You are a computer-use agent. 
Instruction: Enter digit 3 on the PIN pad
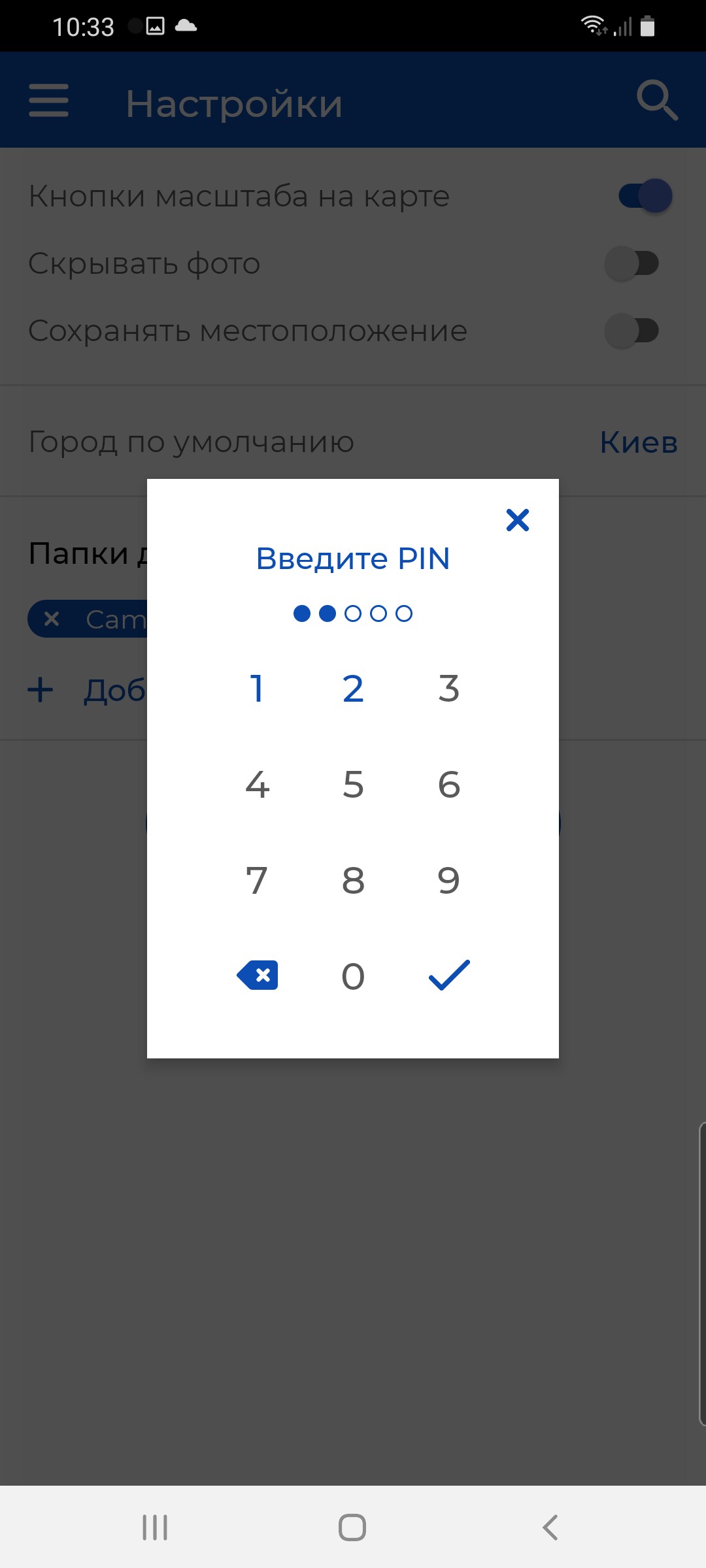pyautogui.click(x=448, y=689)
